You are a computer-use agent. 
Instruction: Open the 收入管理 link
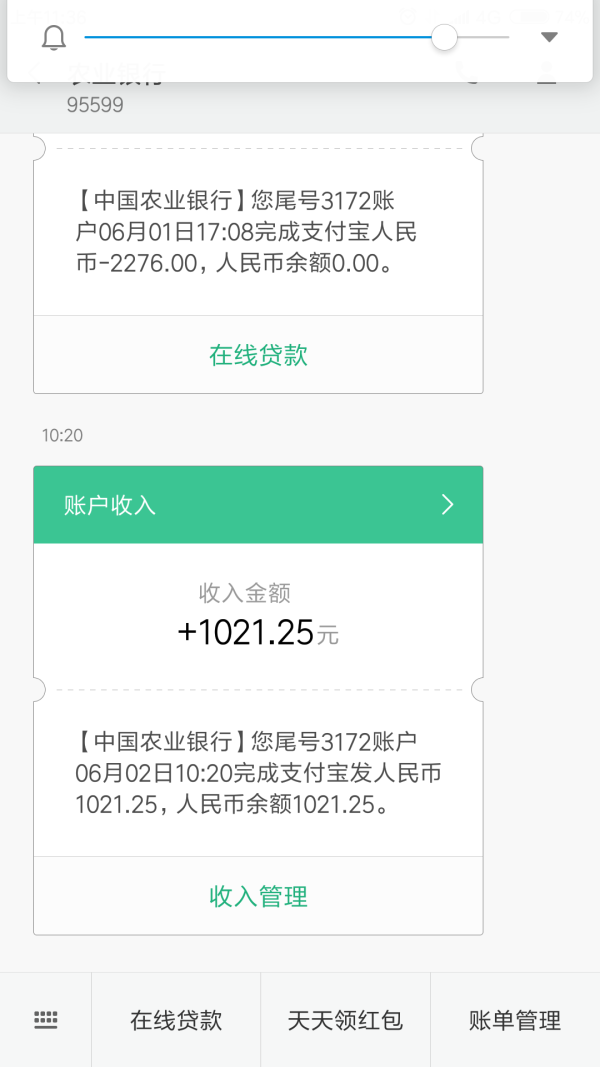tap(258, 896)
